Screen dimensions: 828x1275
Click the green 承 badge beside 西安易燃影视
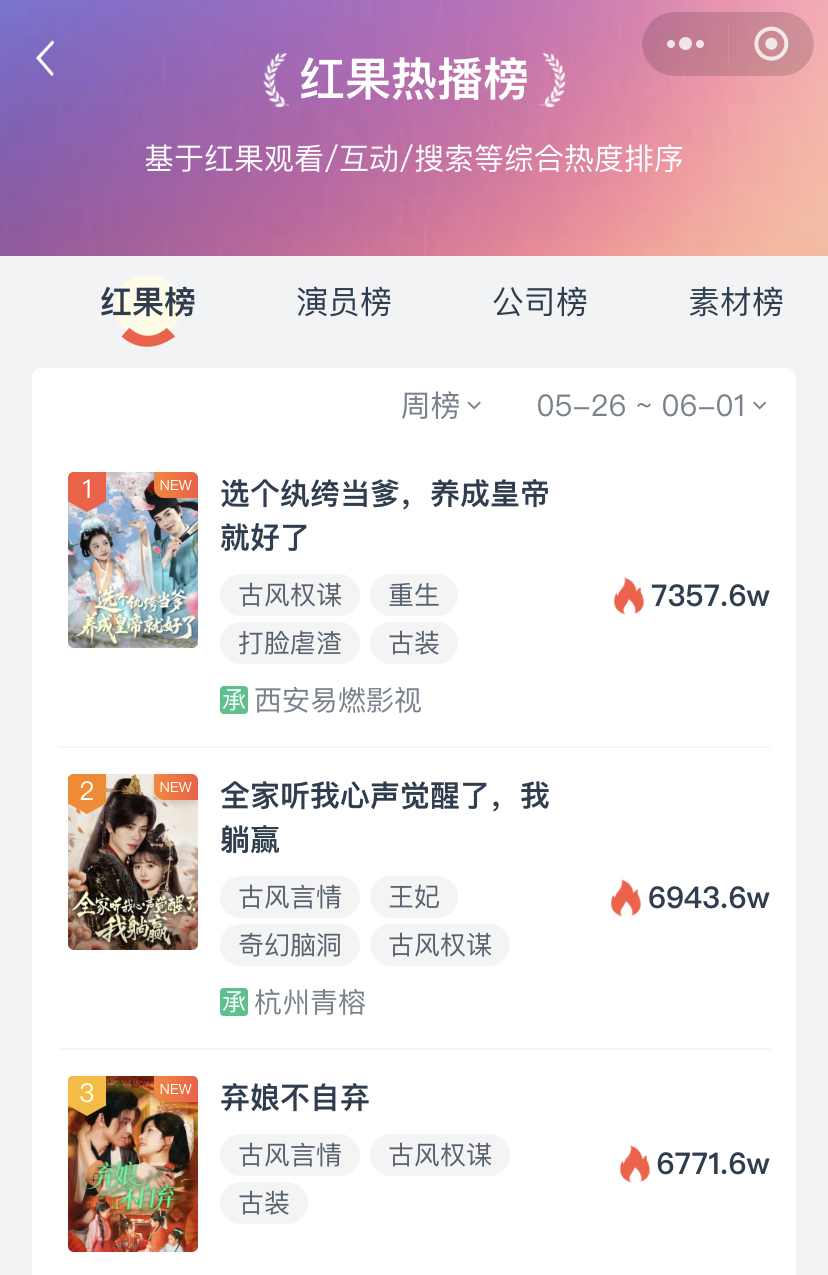(x=232, y=701)
